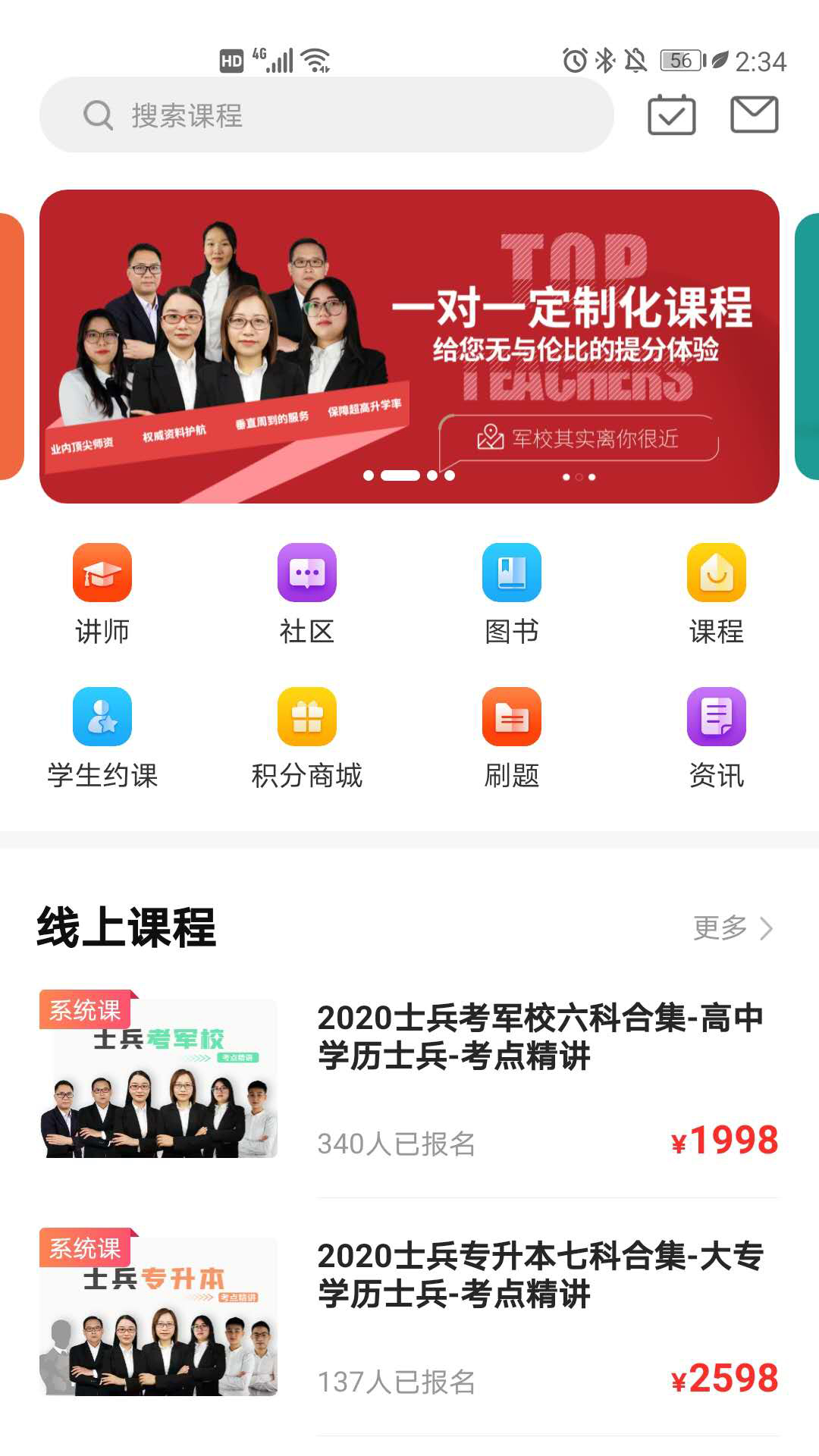Open 更多 to see more online courses
819x1456 pixels.
point(732,927)
